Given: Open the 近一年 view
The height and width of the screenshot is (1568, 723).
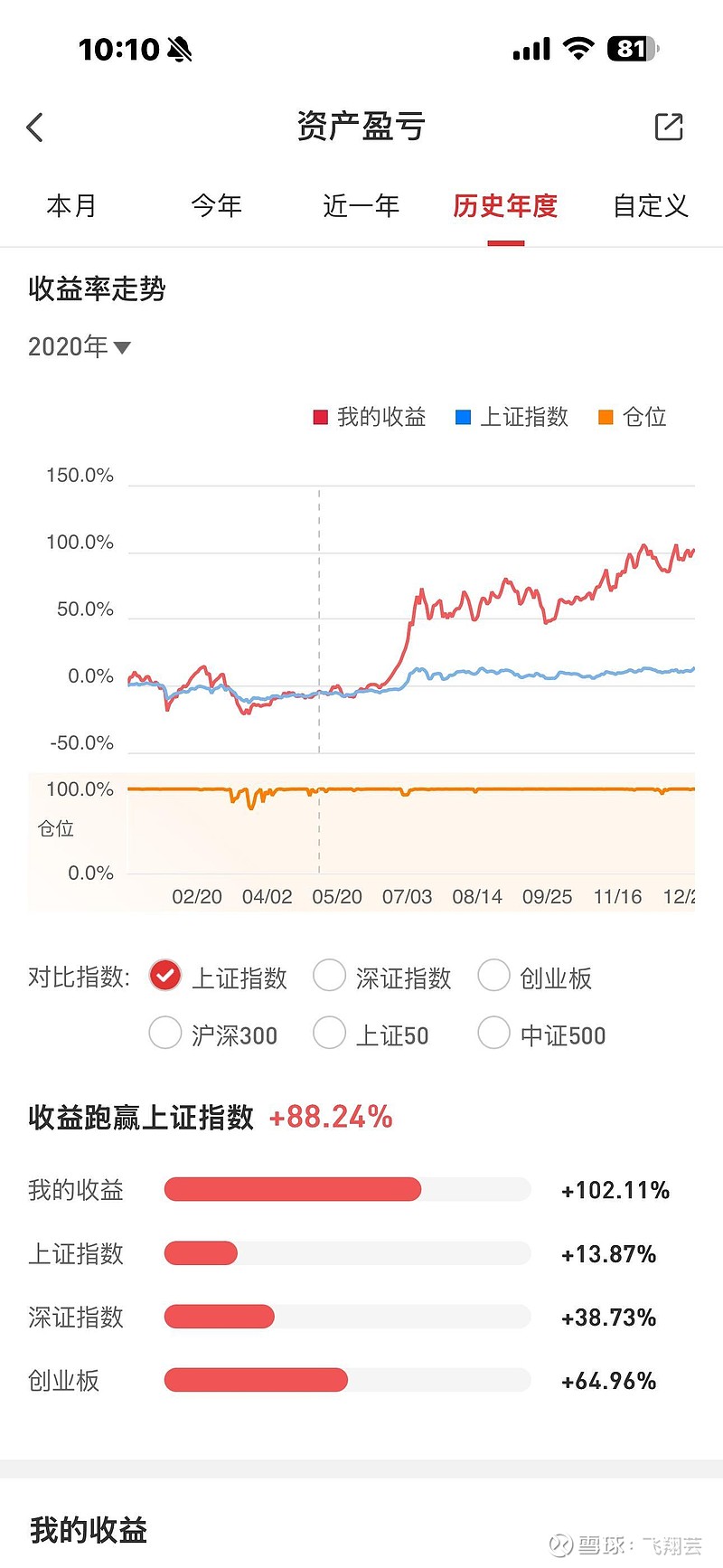Looking at the screenshot, I should [361, 206].
